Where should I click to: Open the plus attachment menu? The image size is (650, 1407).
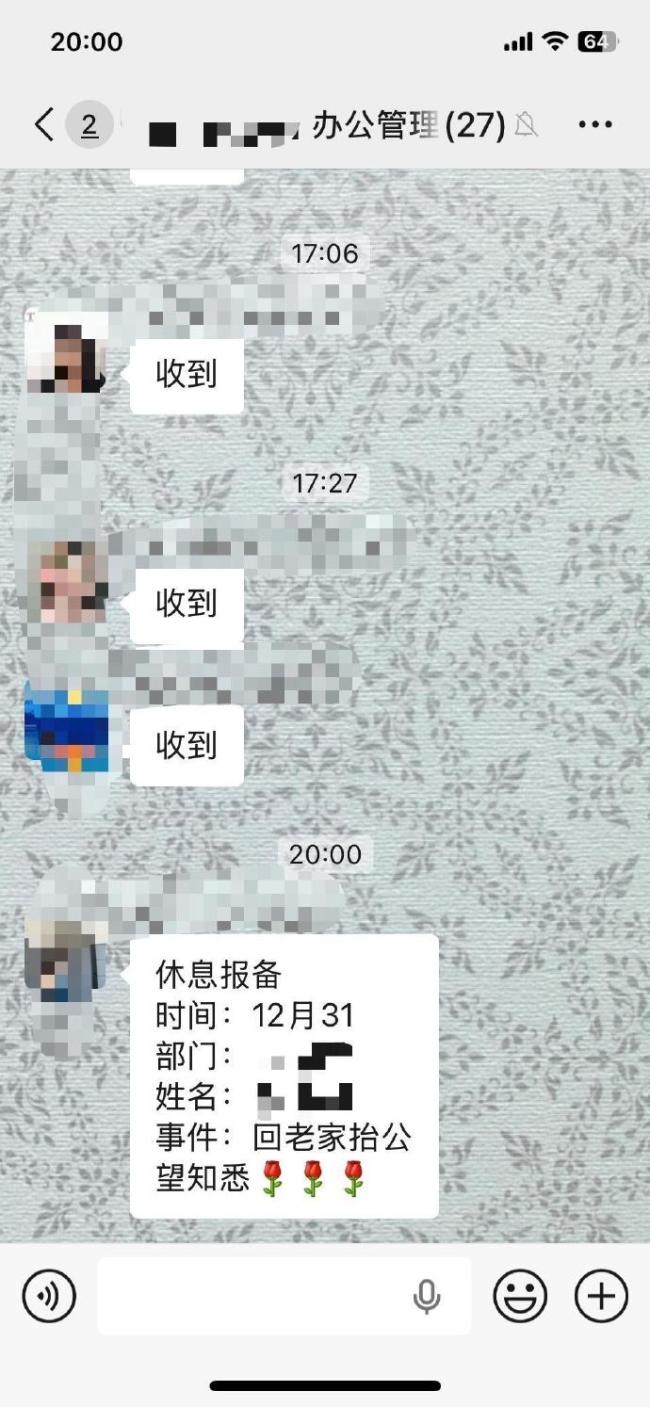pos(601,1296)
